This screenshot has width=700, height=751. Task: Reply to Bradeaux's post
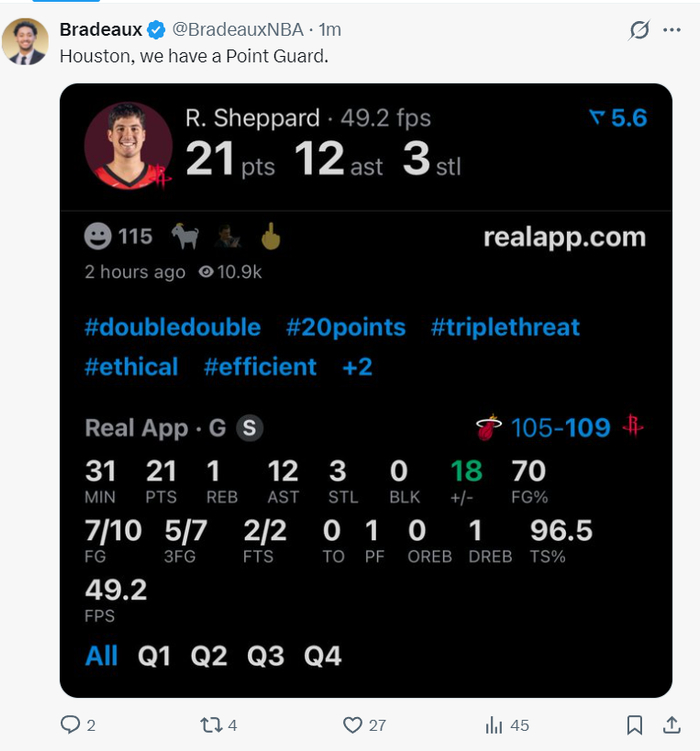click(x=70, y=725)
